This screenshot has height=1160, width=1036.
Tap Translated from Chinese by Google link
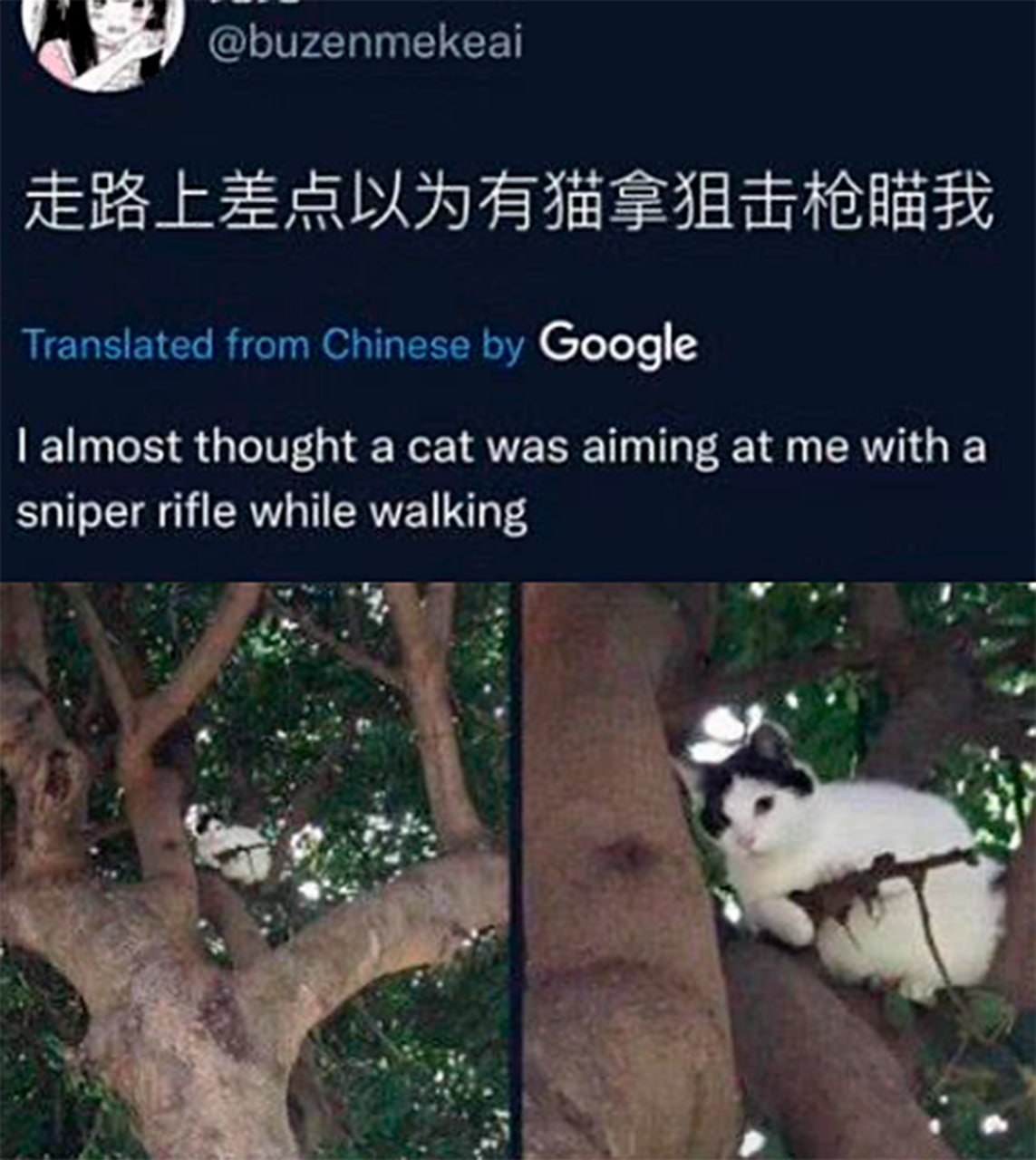(x=359, y=345)
